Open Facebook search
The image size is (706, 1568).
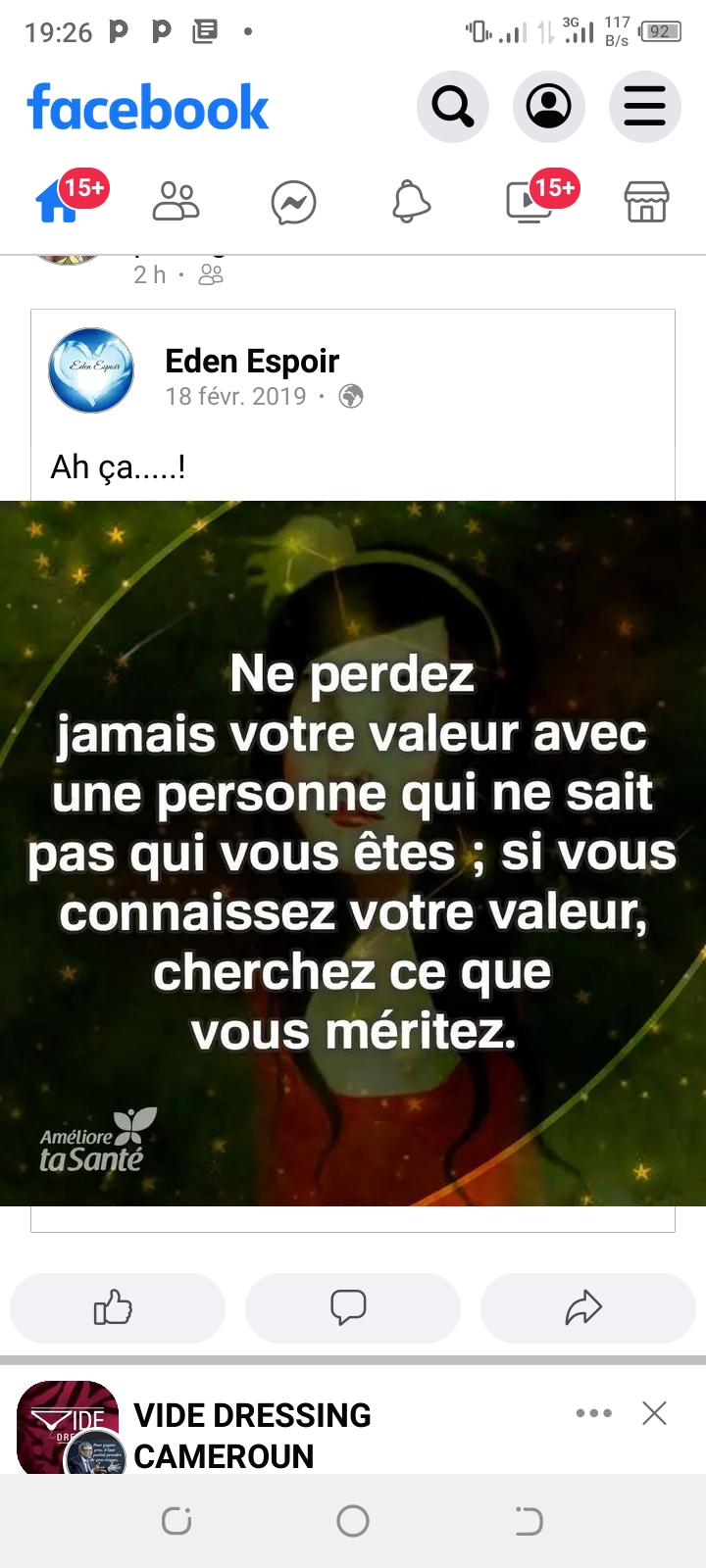click(452, 107)
